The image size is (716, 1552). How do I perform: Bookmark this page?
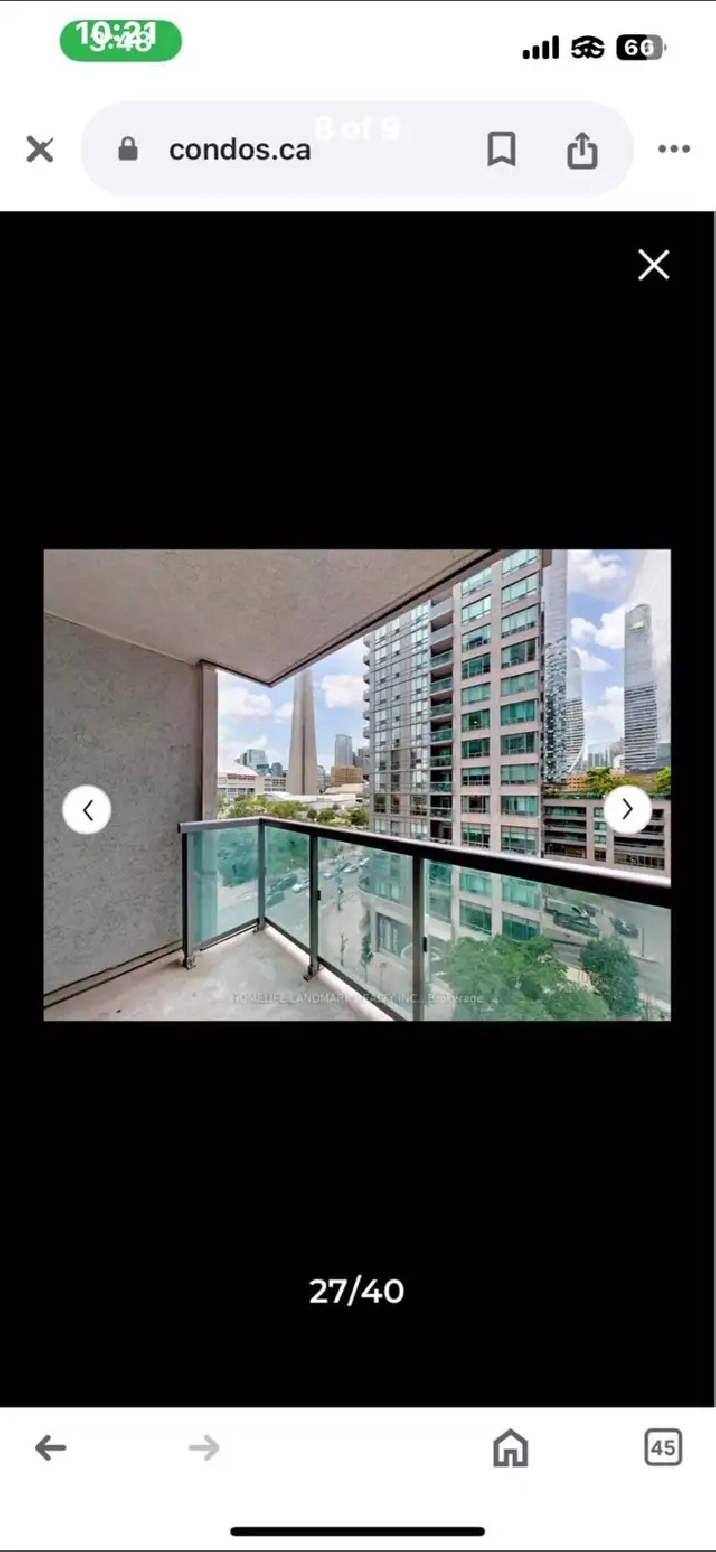pos(501,150)
